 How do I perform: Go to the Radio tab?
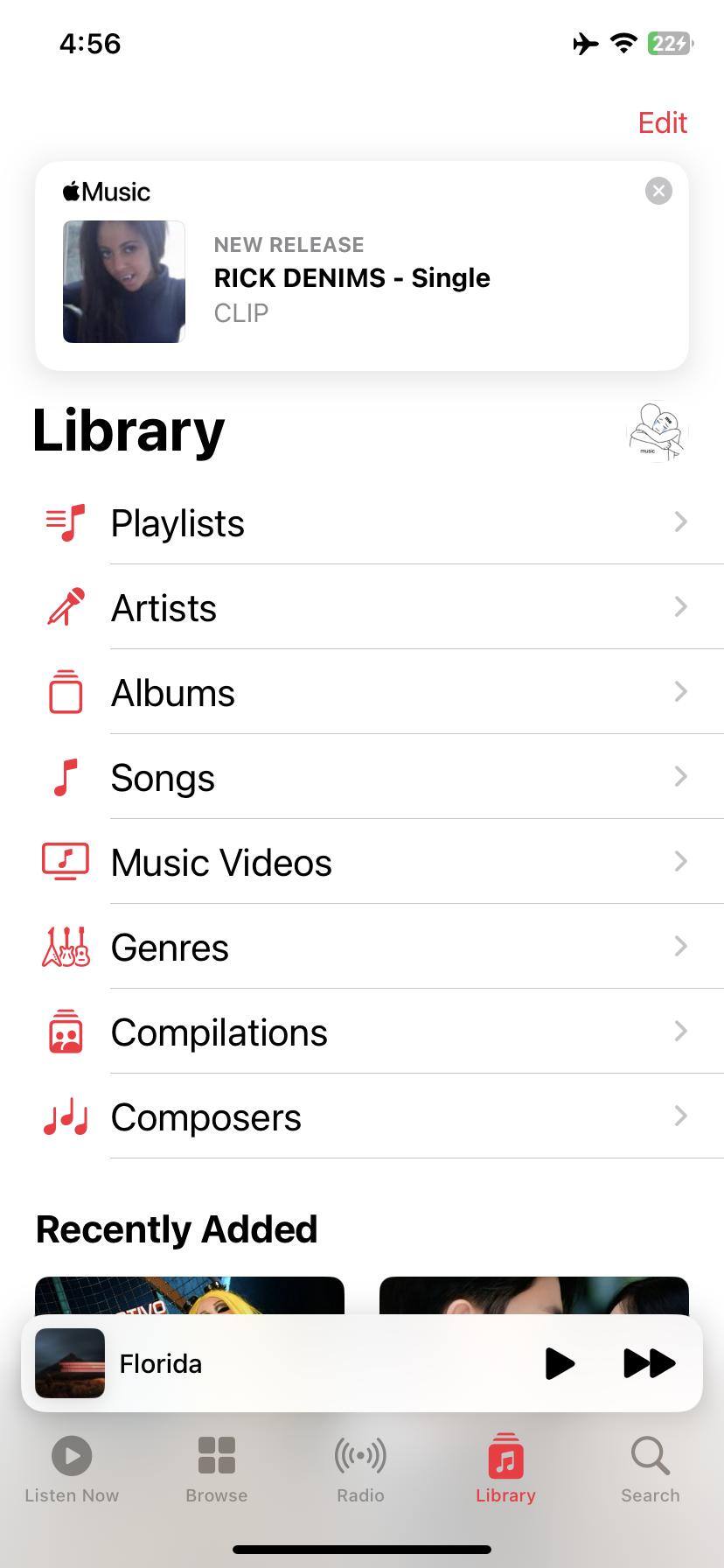(x=360, y=1470)
